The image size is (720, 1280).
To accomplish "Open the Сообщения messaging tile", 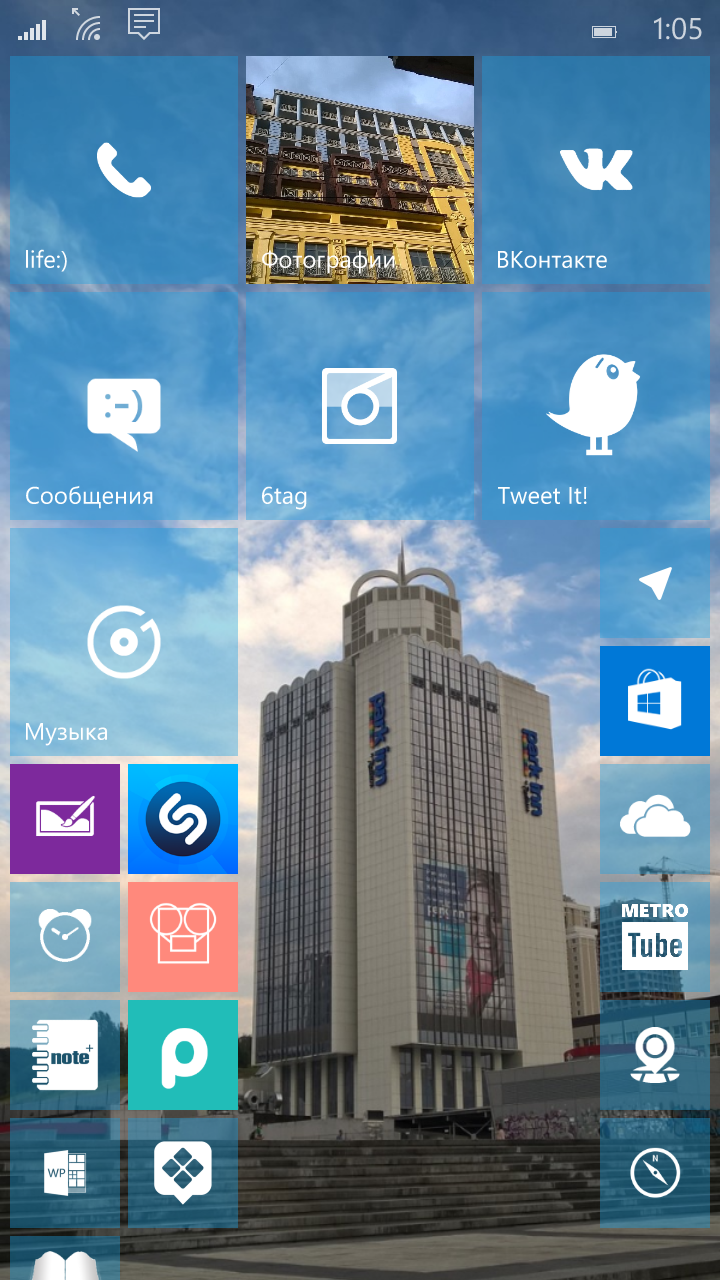I will point(124,406).
